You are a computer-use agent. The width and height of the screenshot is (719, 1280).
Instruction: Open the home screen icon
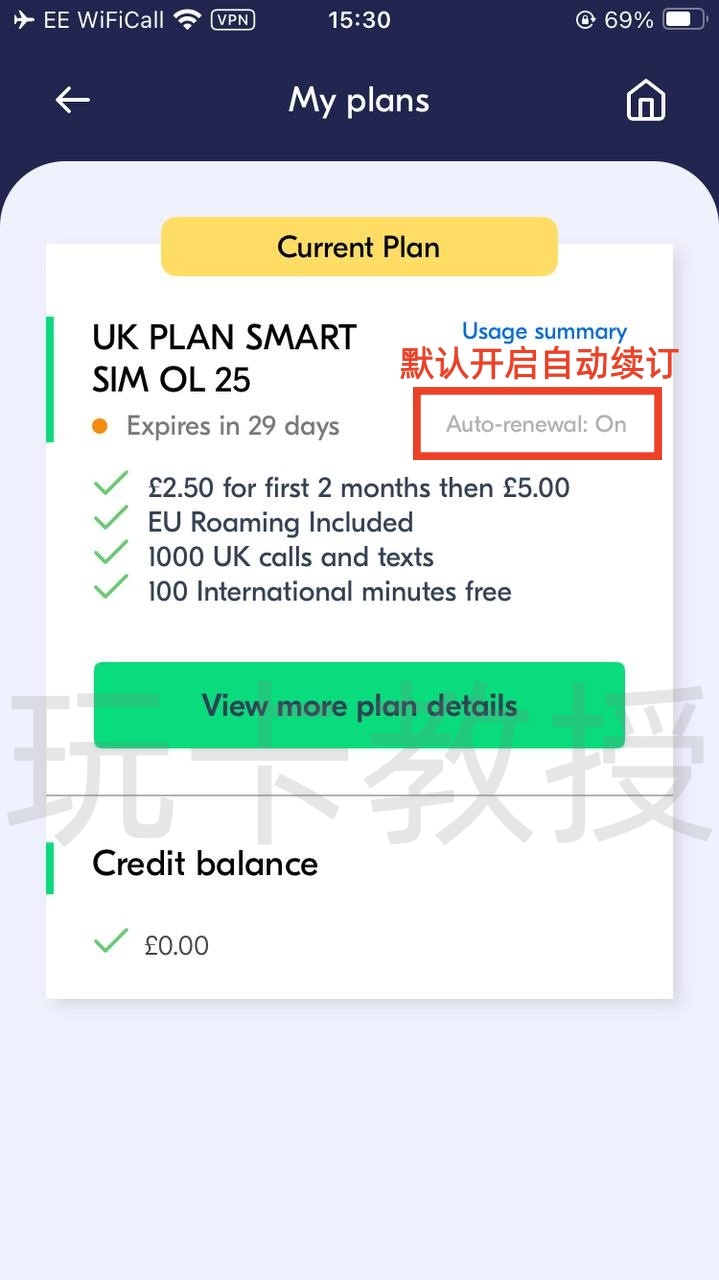click(x=645, y=101)
